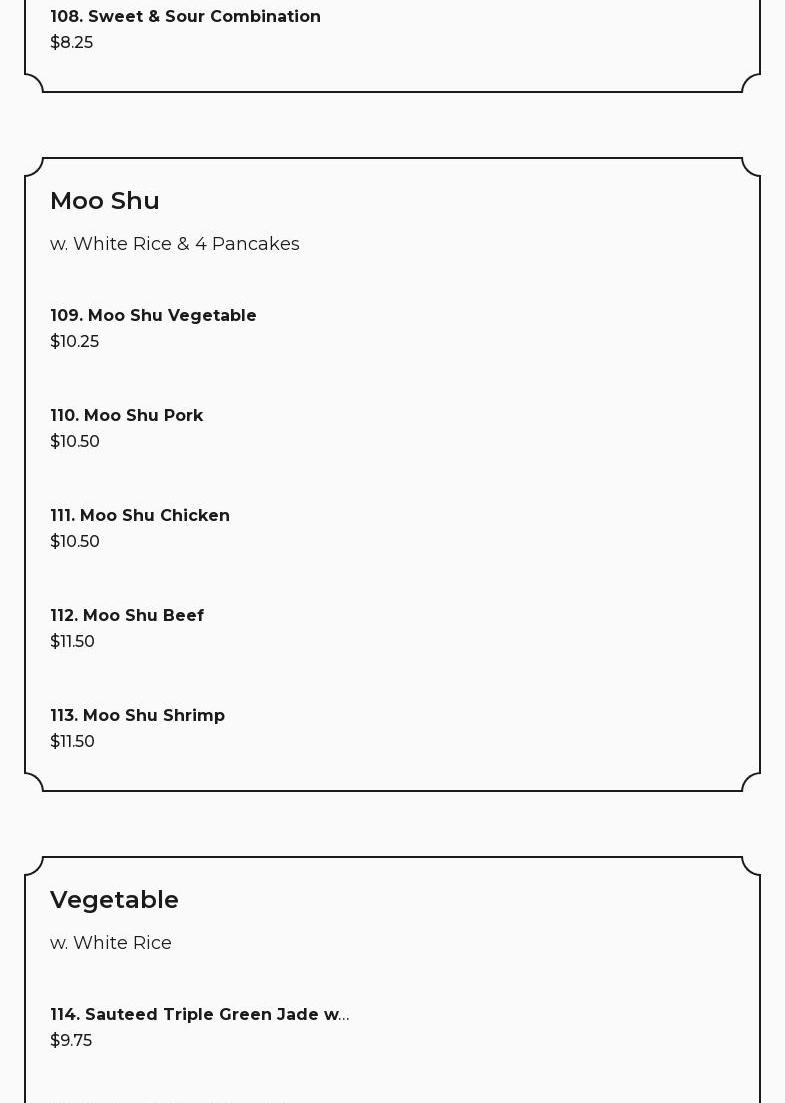The width and height of the screenshot is (785, 1103).
Task: Choose 112. Moo Shu Beef
Action: 127,616
